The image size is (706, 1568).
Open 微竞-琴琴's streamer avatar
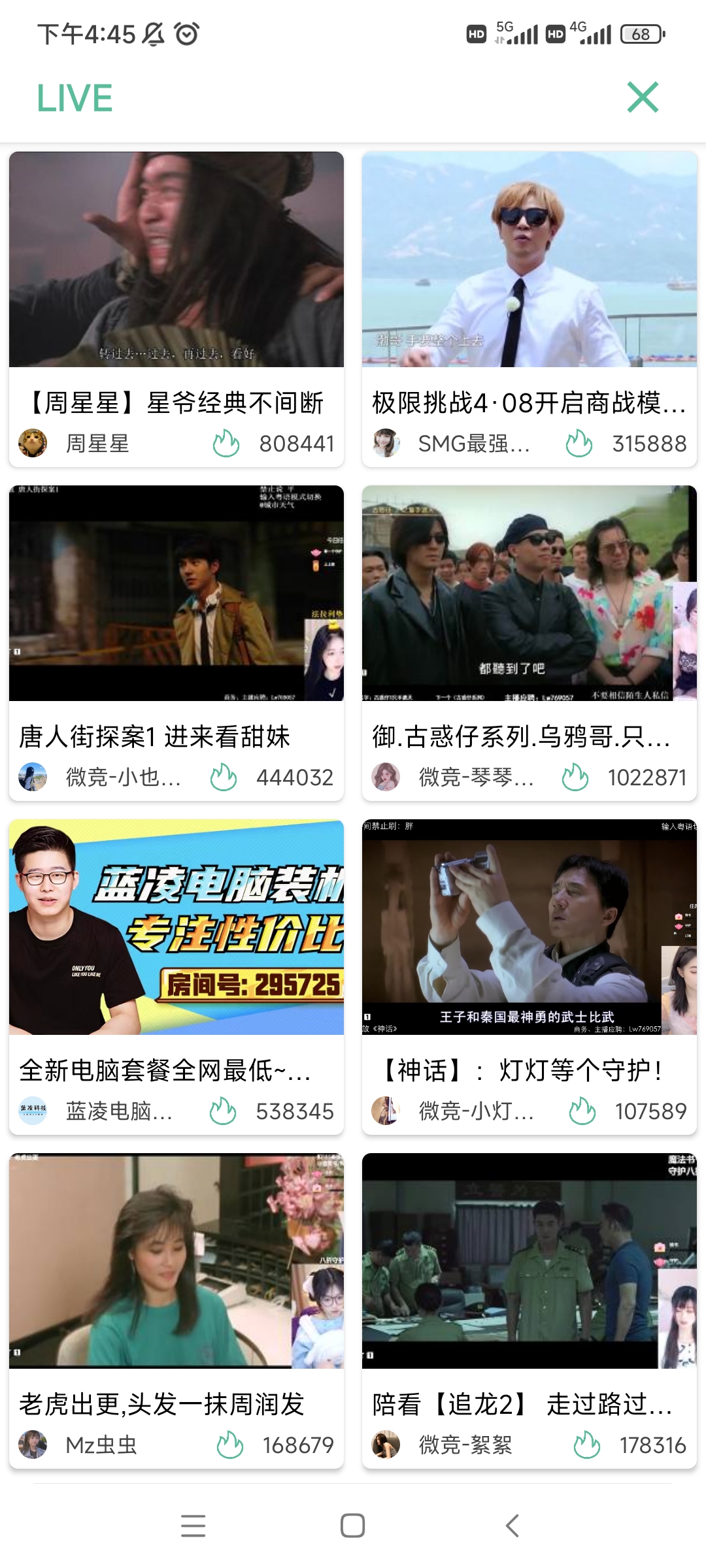click(x=387, y=777)
